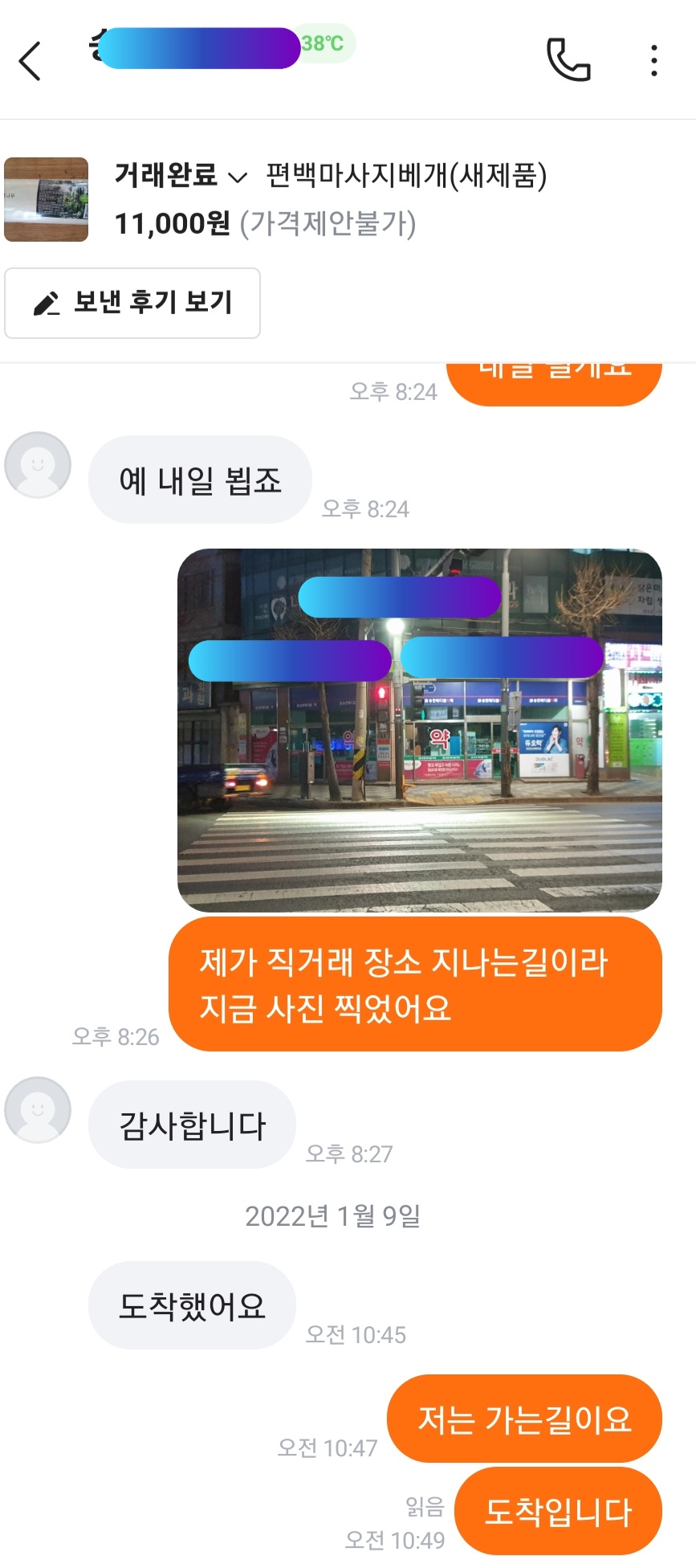View the profile avatar beside 감사합니다
This screenshot has height=1568, width=696.
[x=38, y=1110]
